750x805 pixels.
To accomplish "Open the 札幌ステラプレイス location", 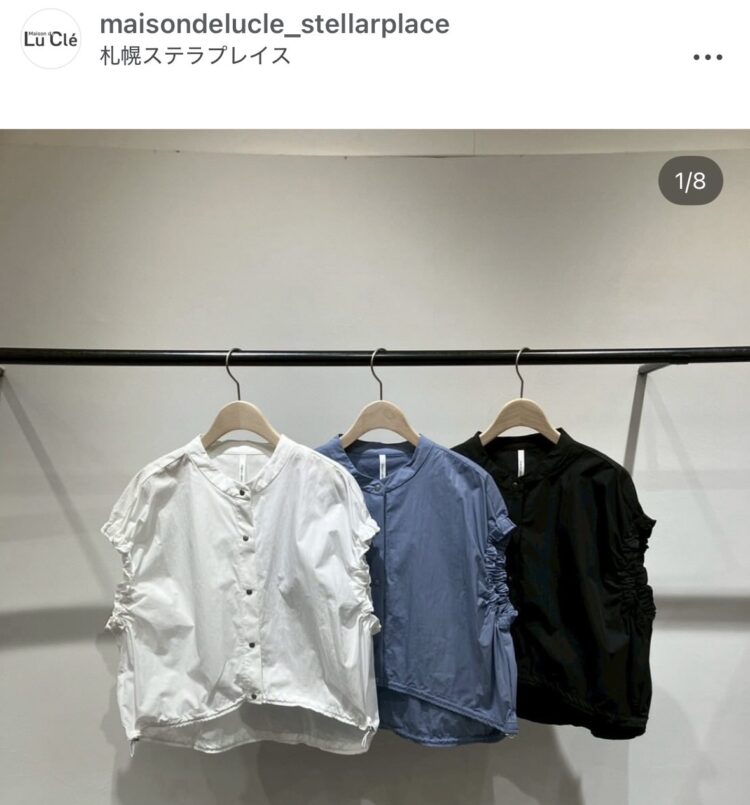I will tap(196, 56).
